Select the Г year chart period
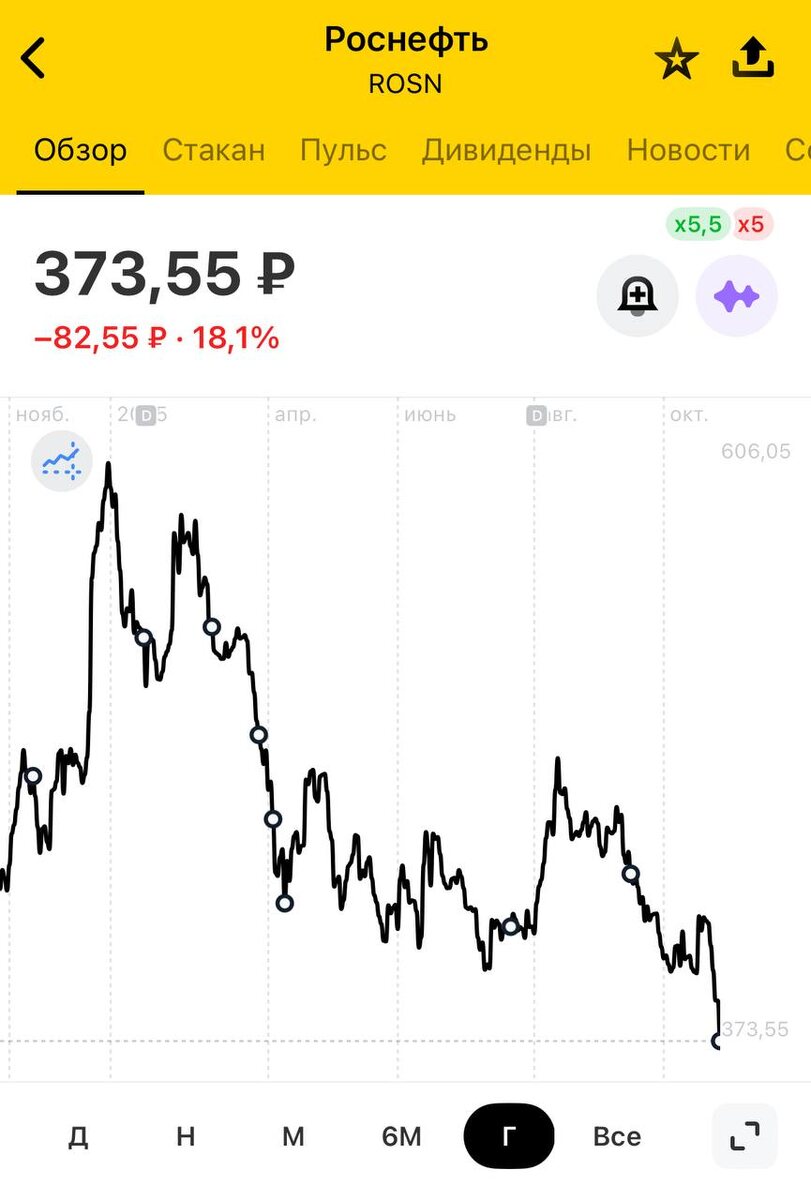 pos(508,1136)
